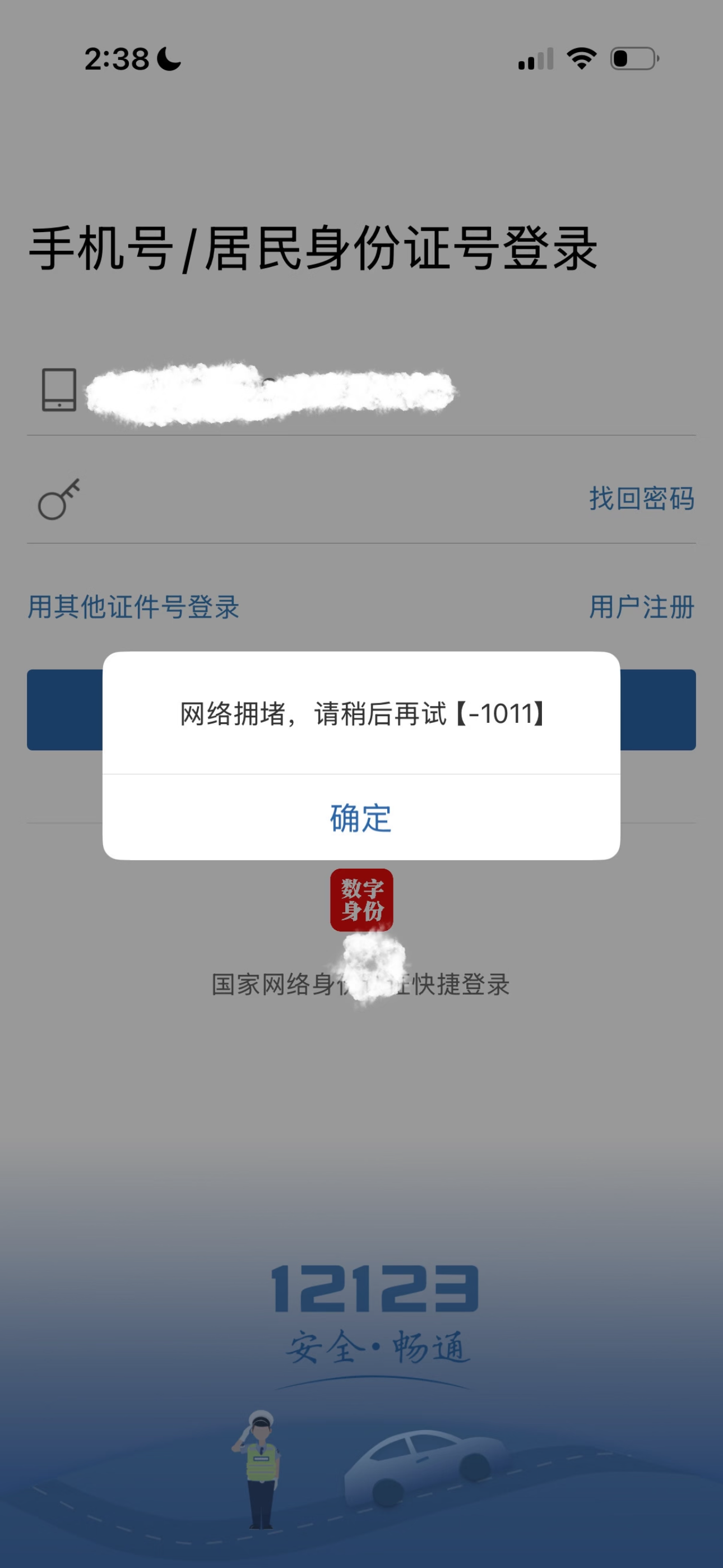Open the 找回密码 link
Screen dimensions: 723x1568
tap(641, 499)
